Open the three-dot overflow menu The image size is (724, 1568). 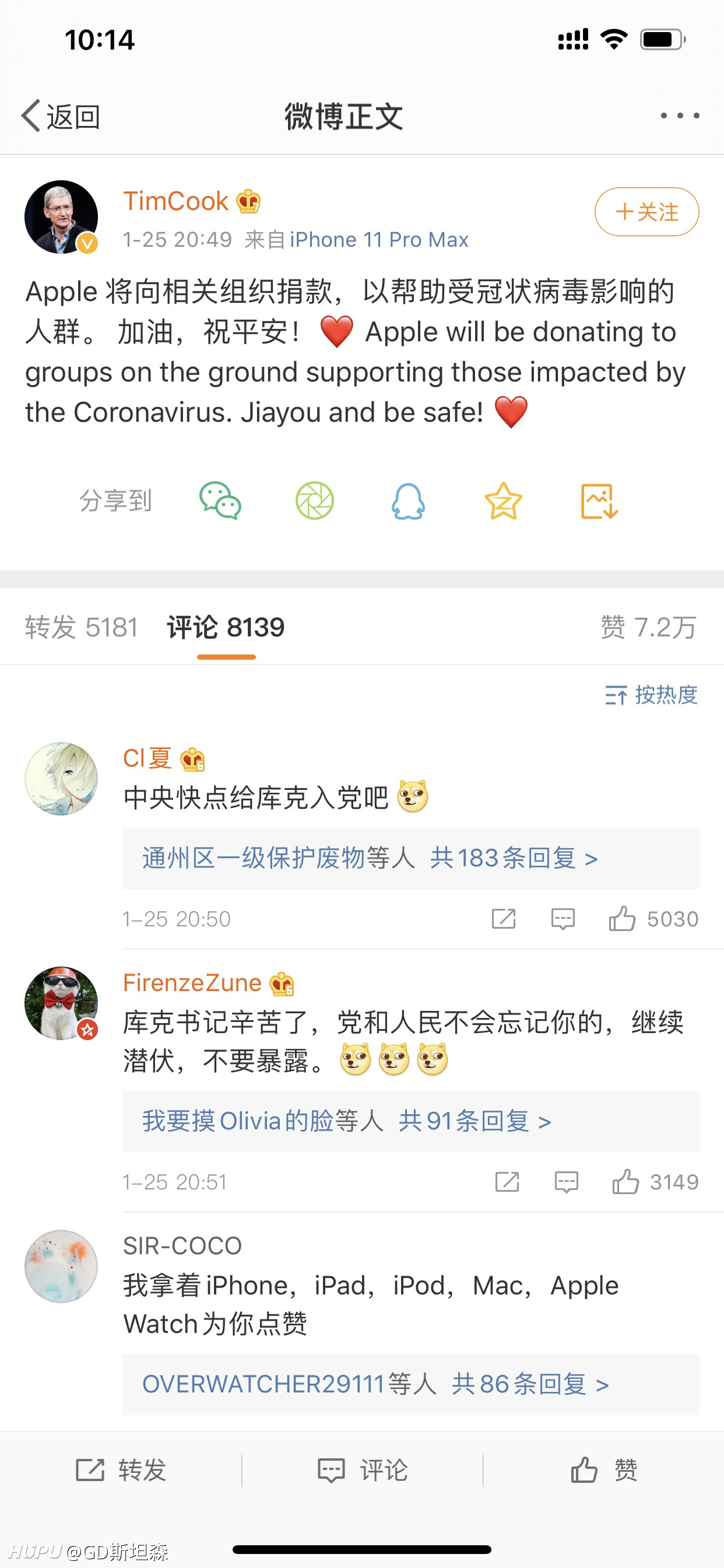[x=680, y=116]
